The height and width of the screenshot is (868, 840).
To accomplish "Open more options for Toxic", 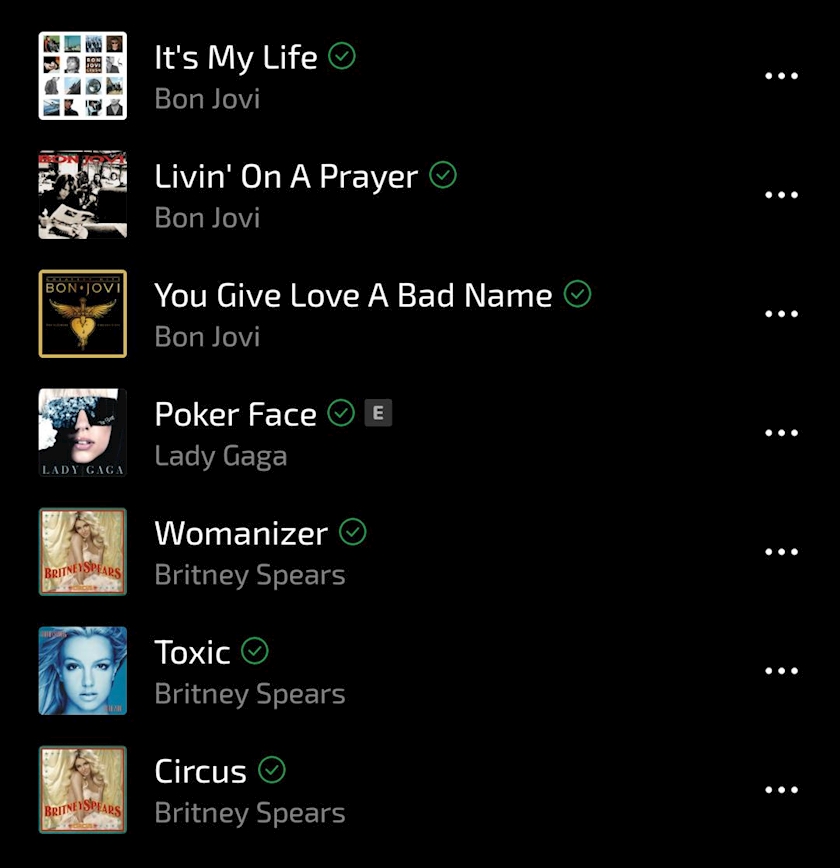I will [781, 671].
